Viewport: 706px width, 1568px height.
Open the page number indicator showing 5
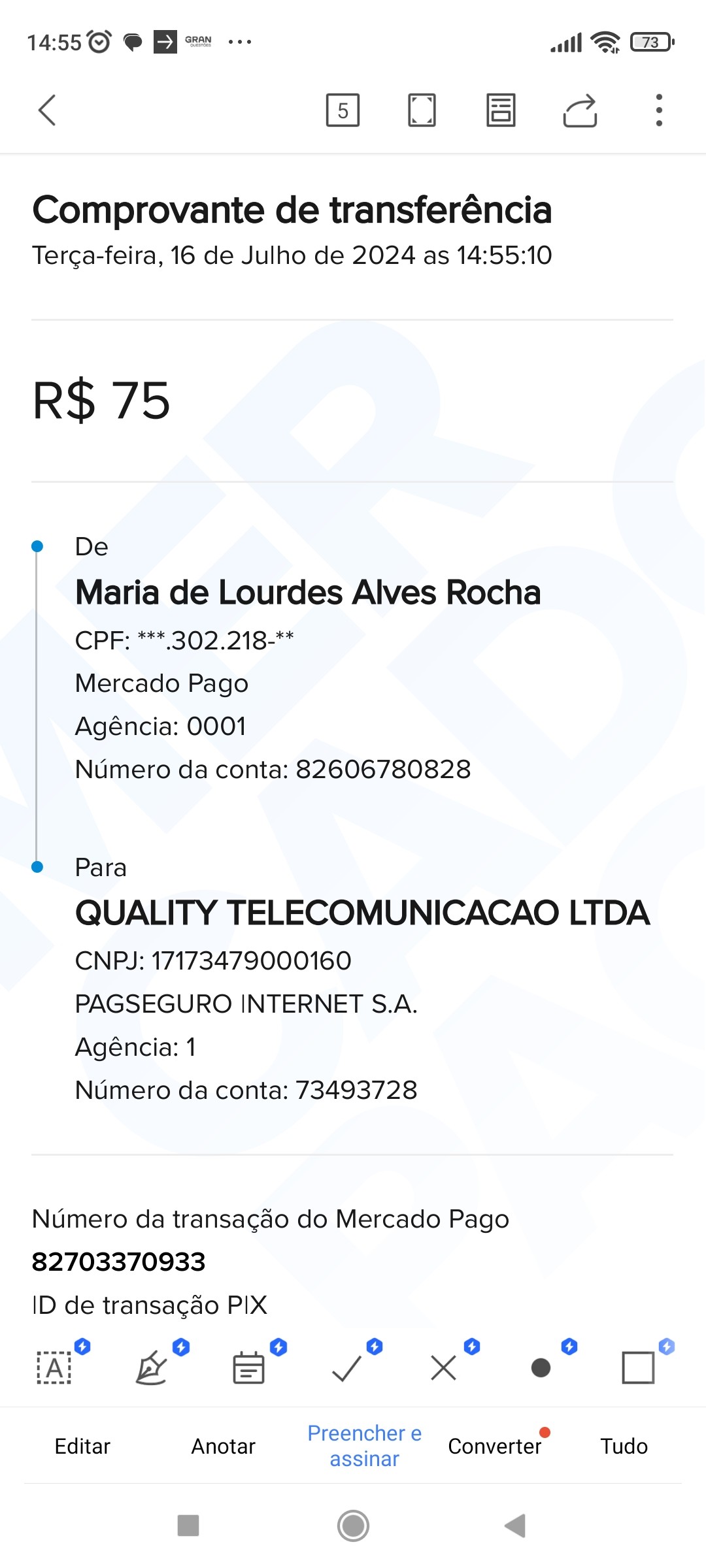pyautogui.click(x=343, y=110)
